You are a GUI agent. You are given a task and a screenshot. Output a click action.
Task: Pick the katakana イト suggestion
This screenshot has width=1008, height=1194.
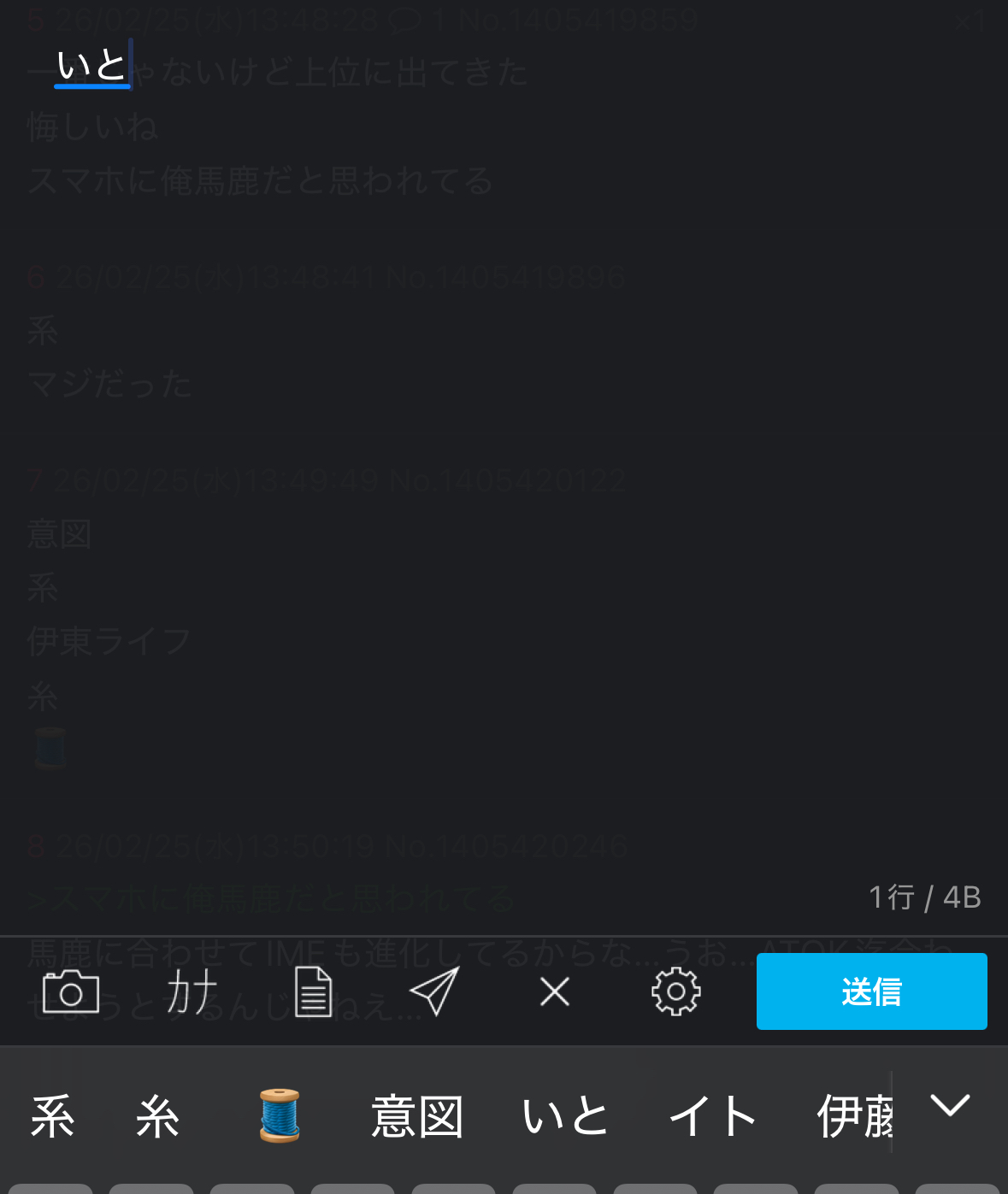[x=712, y=1116]
